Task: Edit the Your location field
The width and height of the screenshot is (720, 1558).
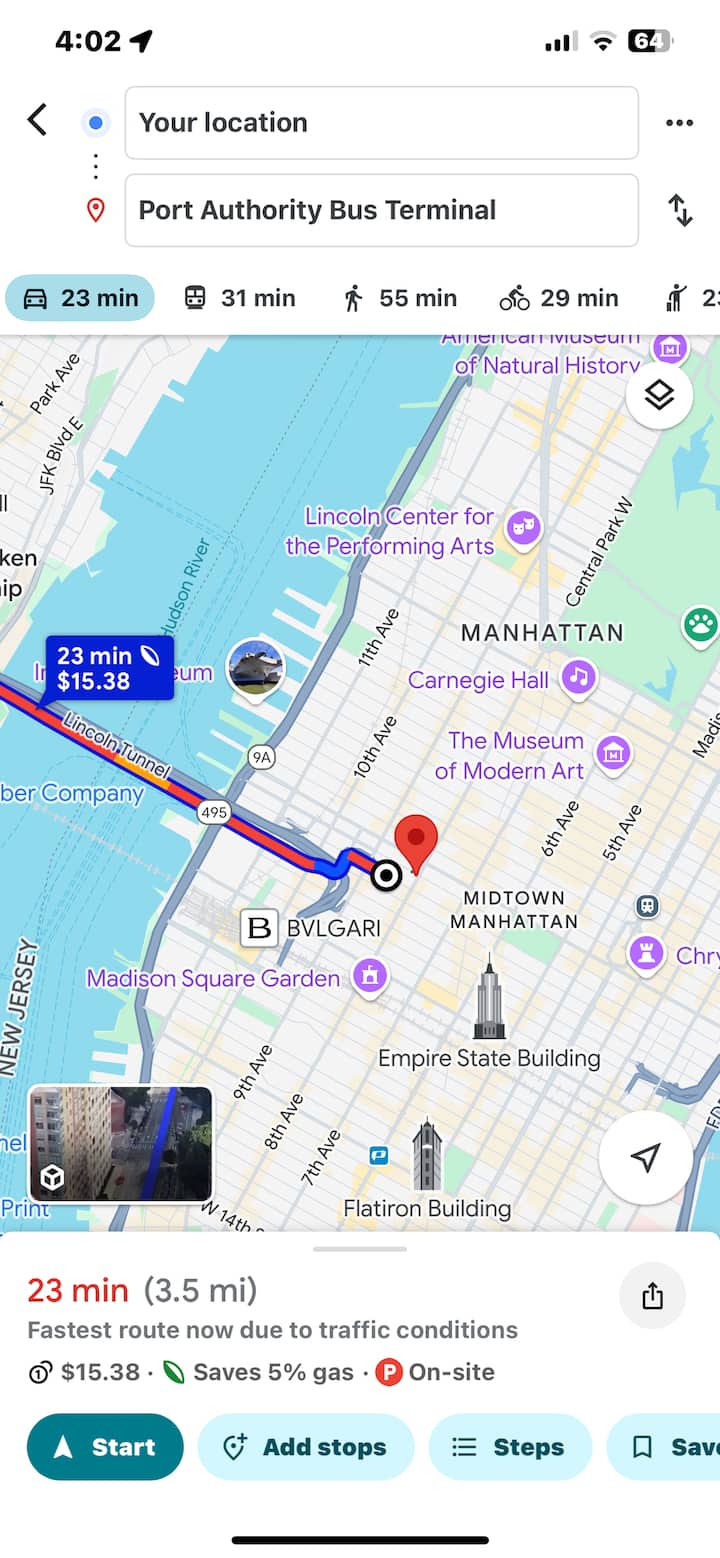Action: point(381,123)
